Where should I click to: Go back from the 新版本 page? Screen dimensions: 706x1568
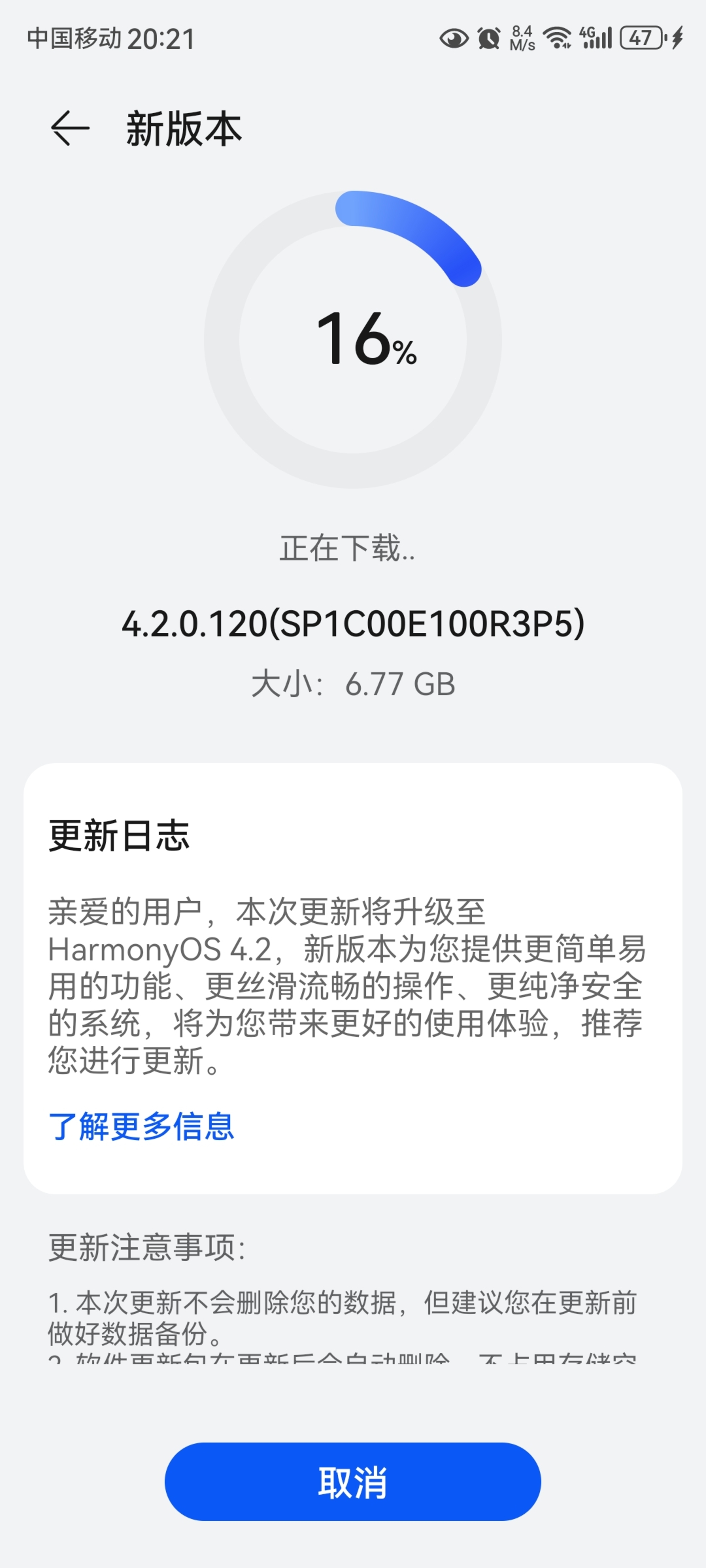click(x=70, y=128)
